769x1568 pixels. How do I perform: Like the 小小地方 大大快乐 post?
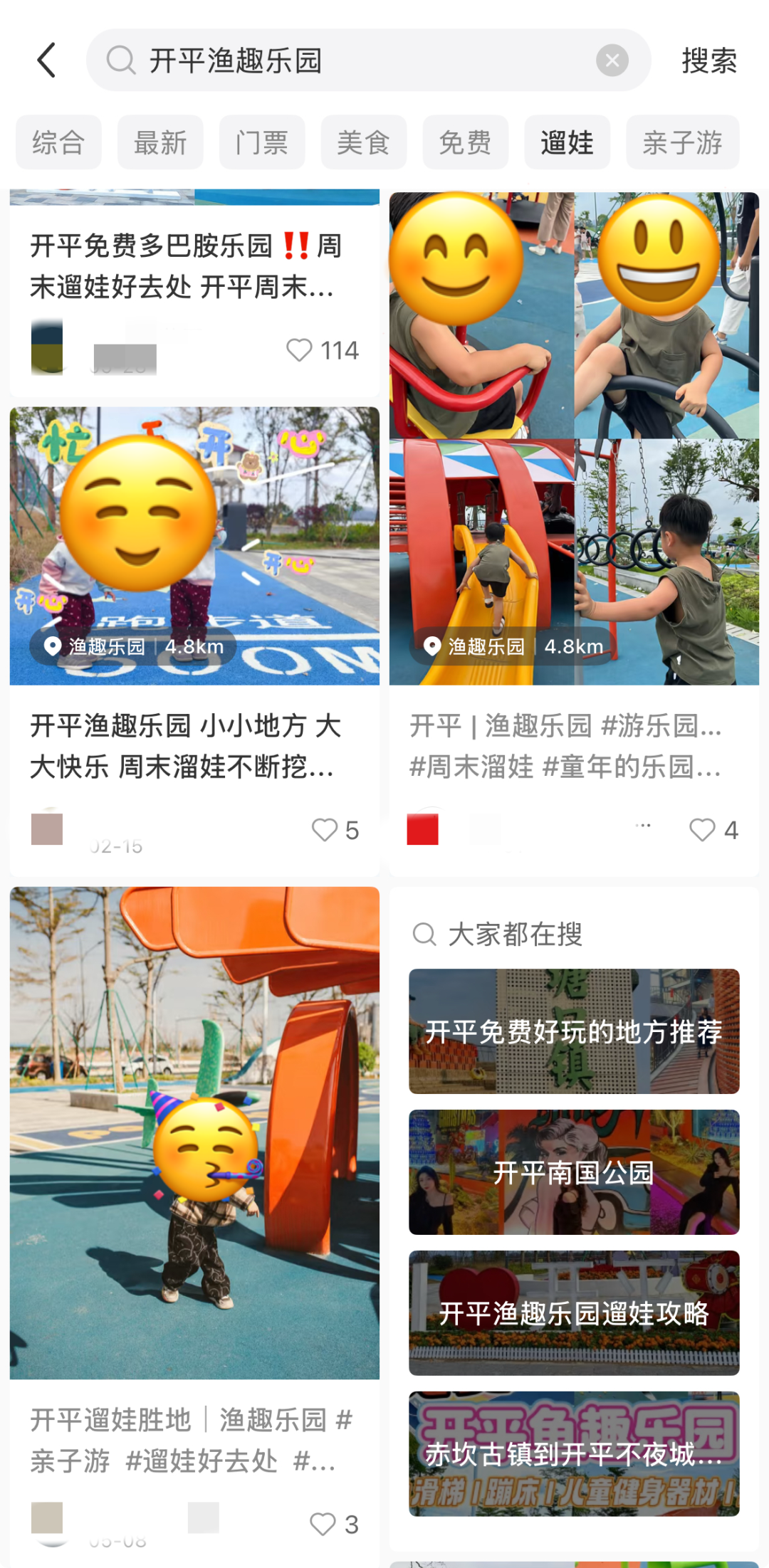click(x=325, y=830)
